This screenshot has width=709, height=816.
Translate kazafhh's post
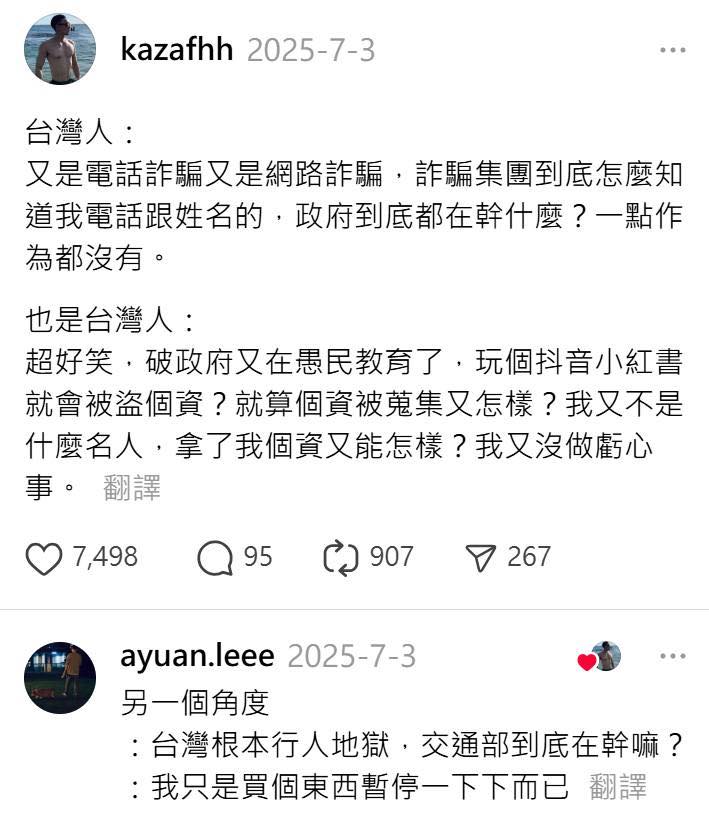131,489
